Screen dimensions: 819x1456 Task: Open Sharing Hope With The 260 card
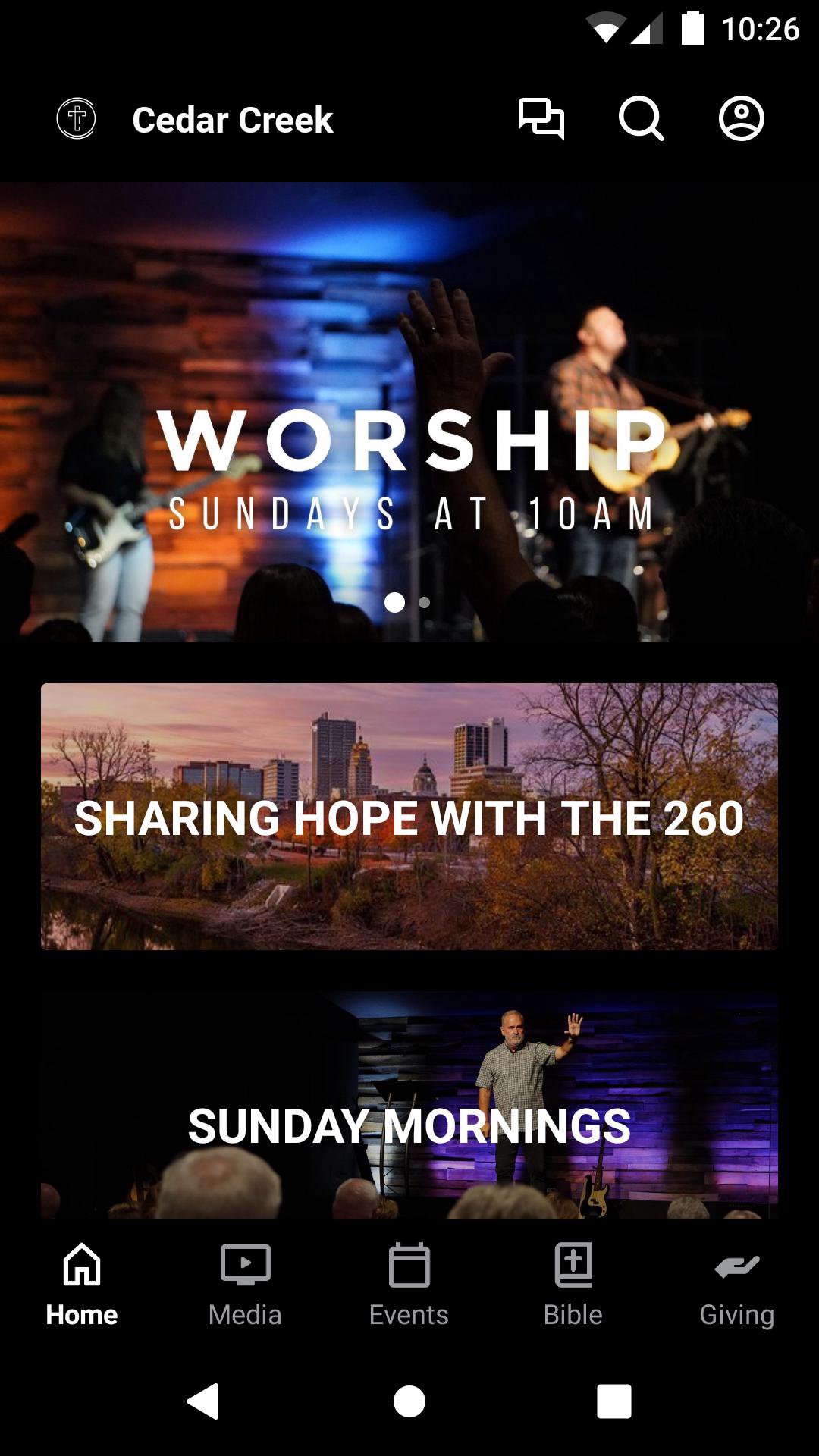click(409, 817)
